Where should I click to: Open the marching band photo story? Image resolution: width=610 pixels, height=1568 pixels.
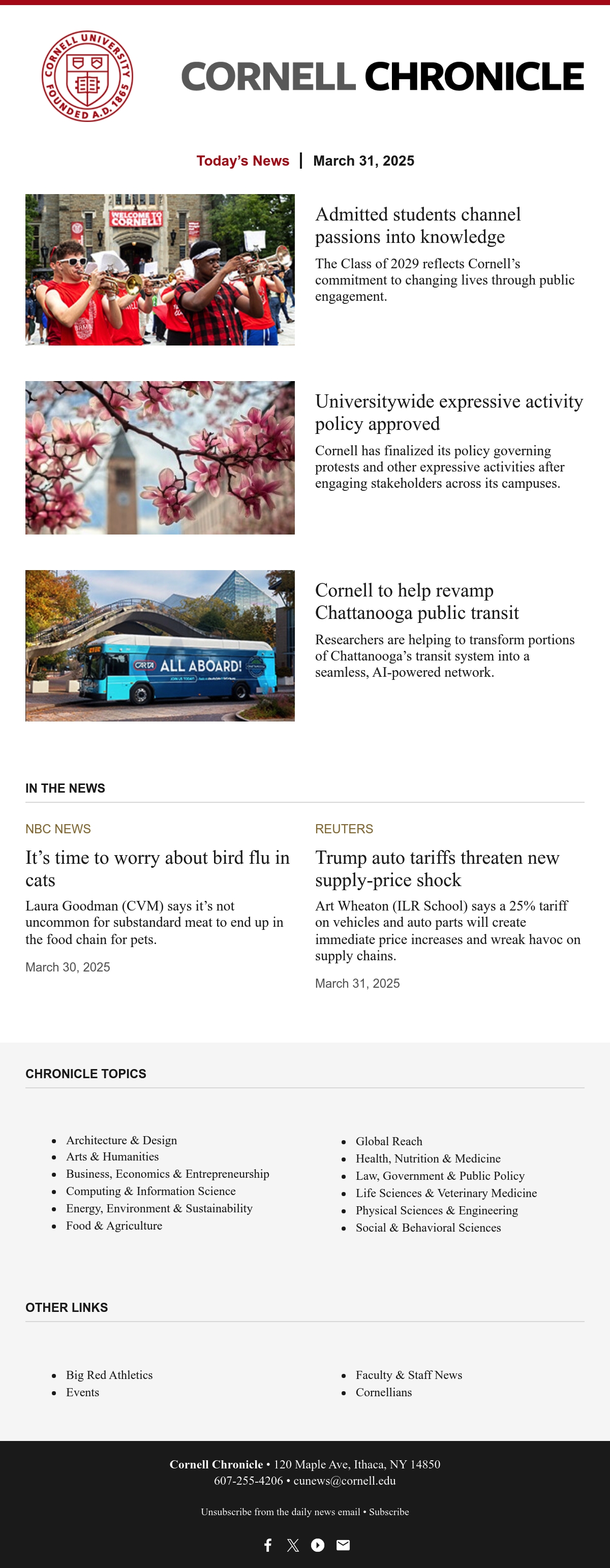(160, 270)
